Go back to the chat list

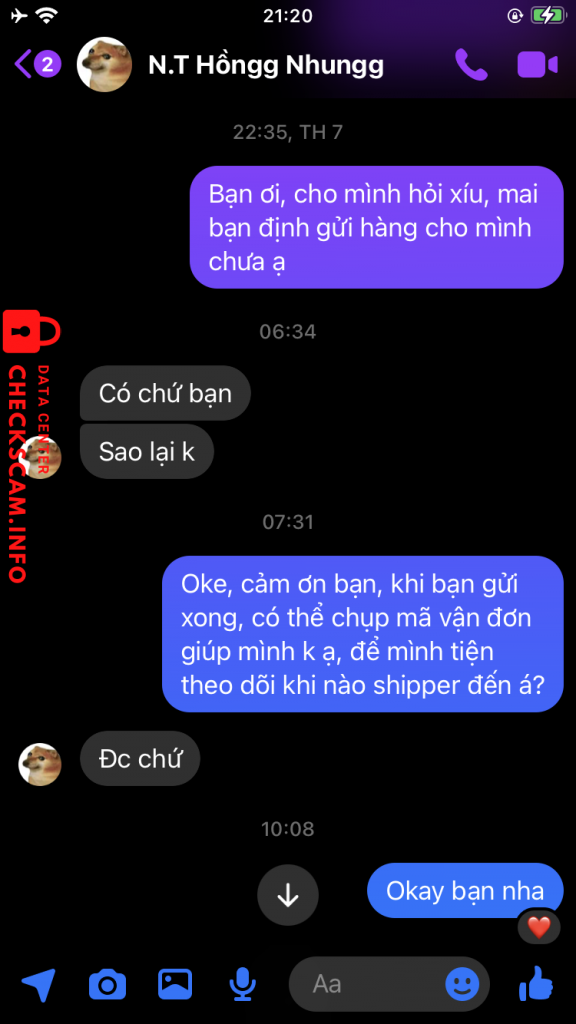click(37, 65)
